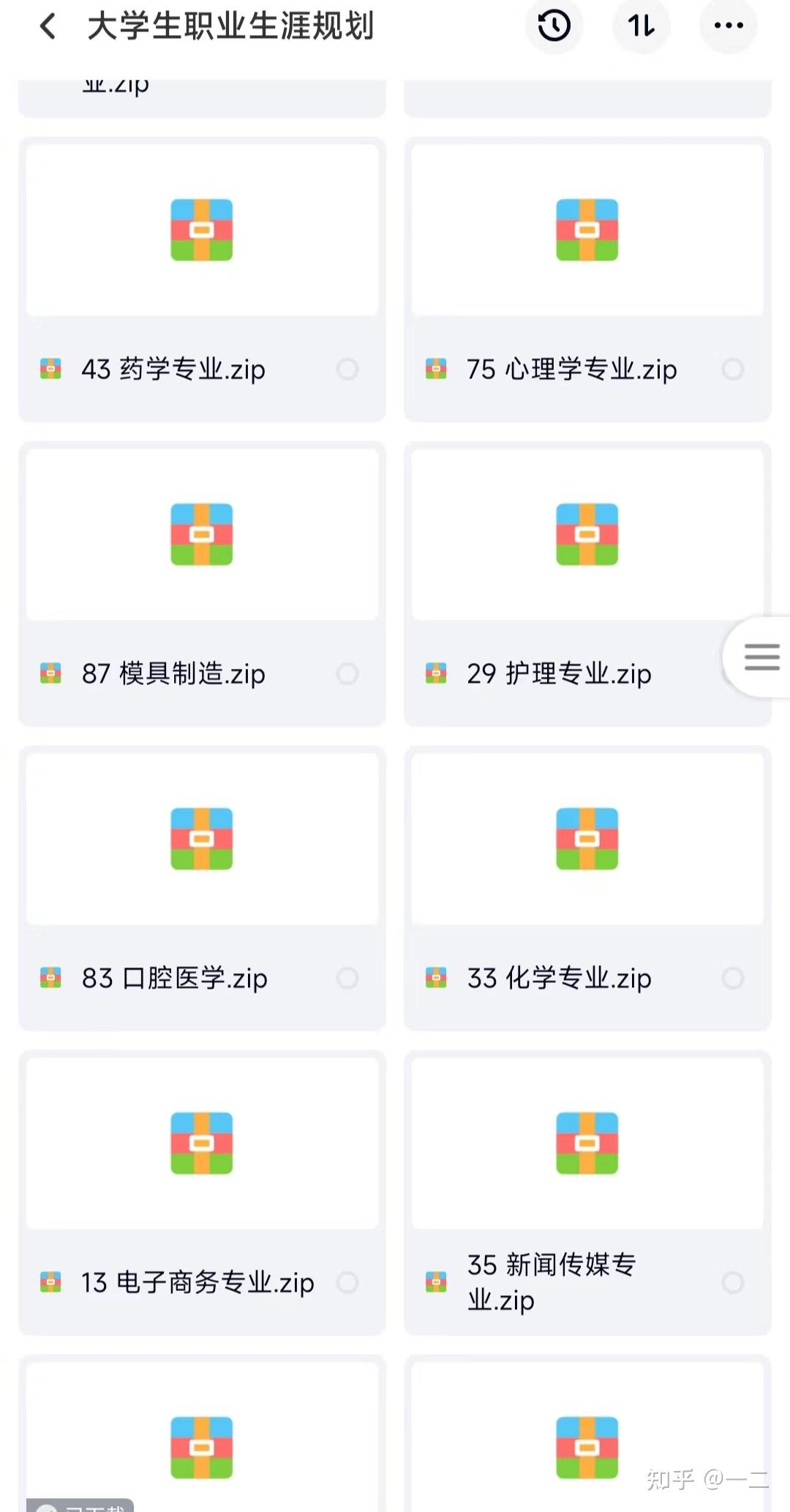
Task: Open the 87 模具制造.zip file
Action: 202,535
